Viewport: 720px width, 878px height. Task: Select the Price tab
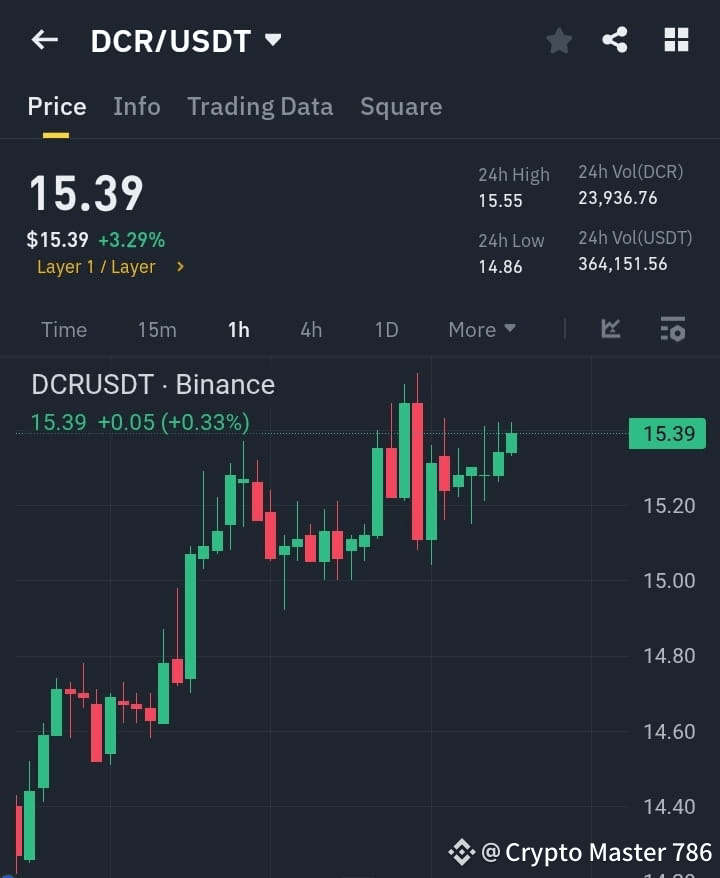[56, 106]
